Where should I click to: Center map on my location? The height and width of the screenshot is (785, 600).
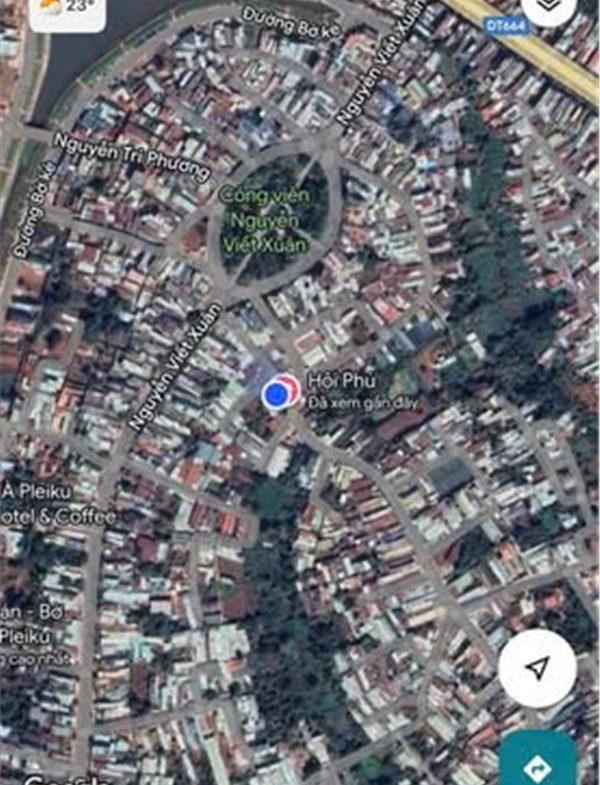pos(538,669)
